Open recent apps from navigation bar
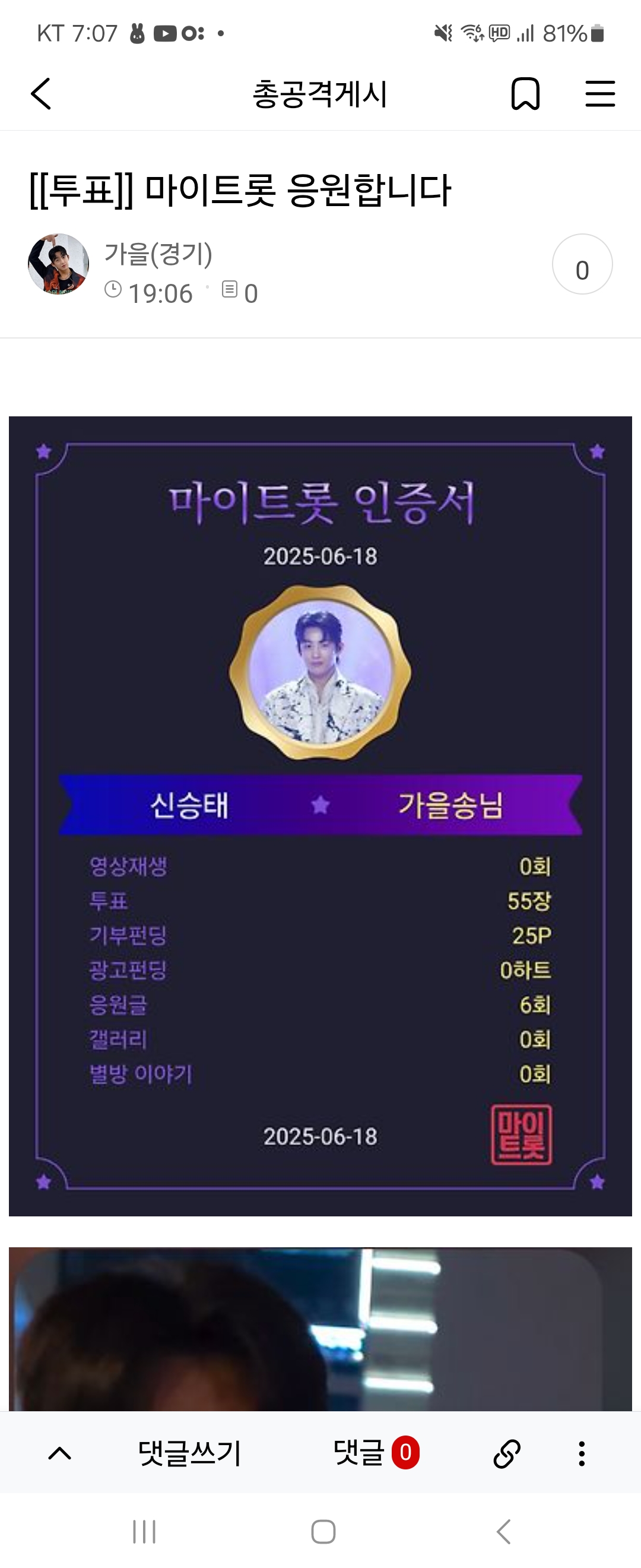Image resolution: width=641 pixels, height=1568 pixels. [144, 1532]
